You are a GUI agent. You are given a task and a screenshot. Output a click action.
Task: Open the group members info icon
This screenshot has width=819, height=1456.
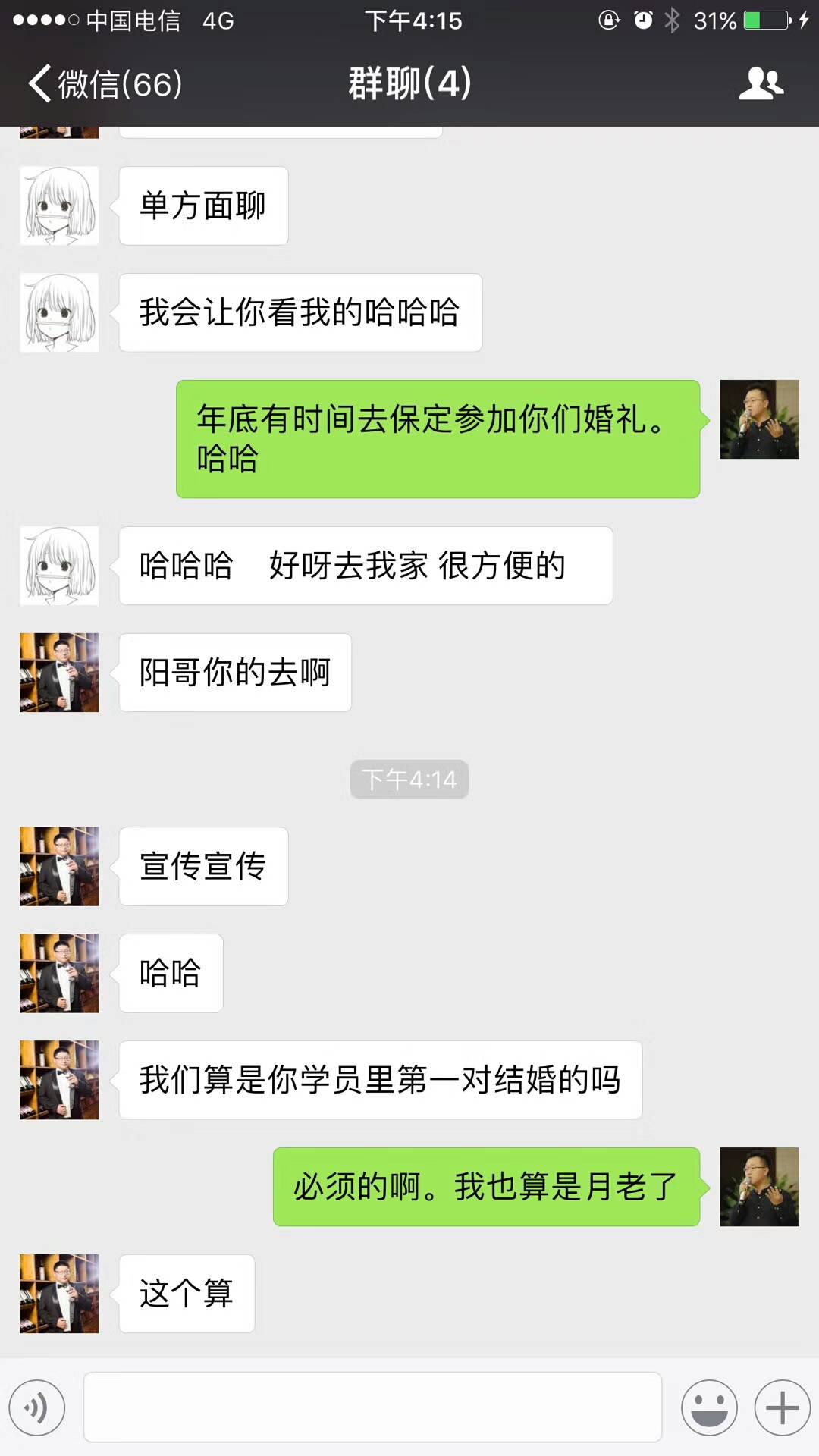tap(761, 83)
